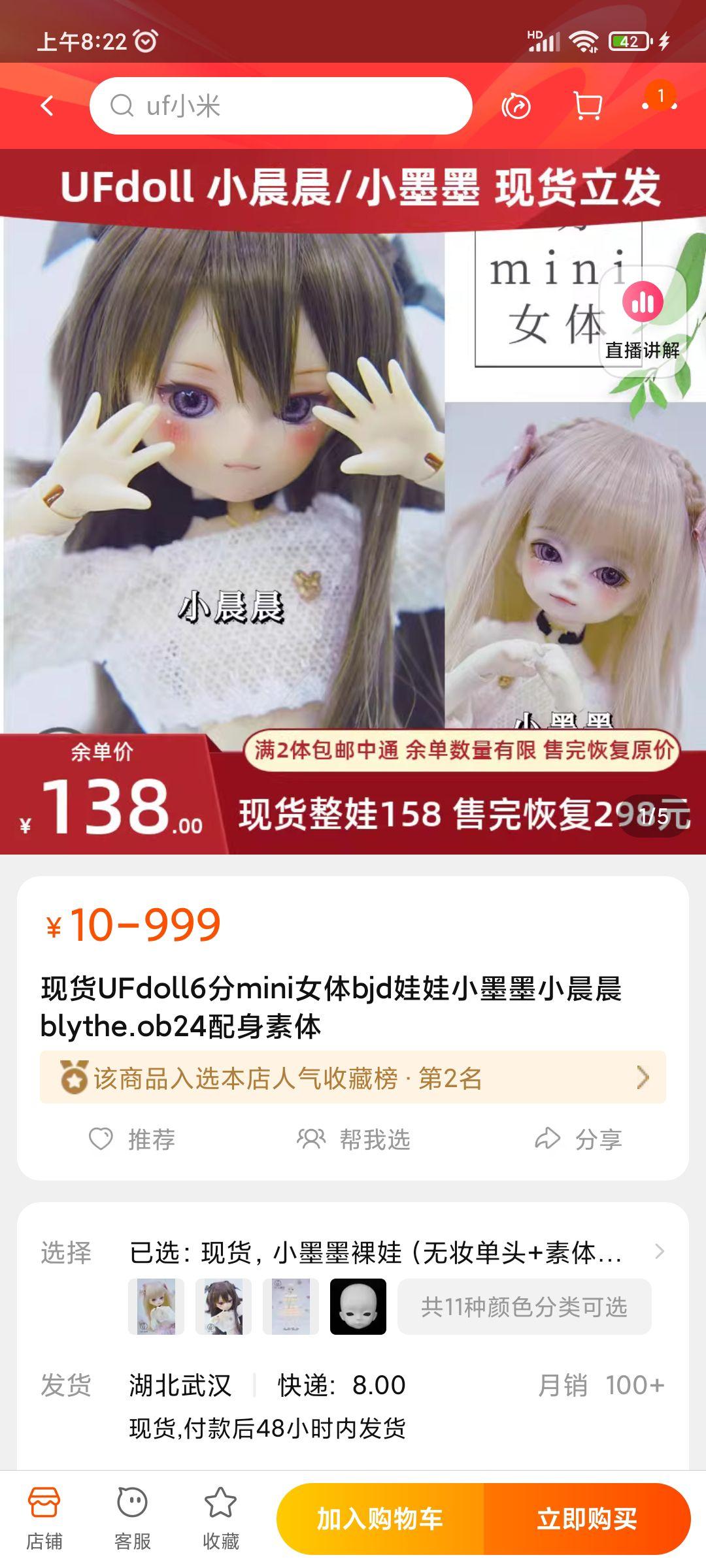Viewport: 706px width, 1568px height.
Task: Tap the refresh-share icon beside the cart
Action: (516, 106)
